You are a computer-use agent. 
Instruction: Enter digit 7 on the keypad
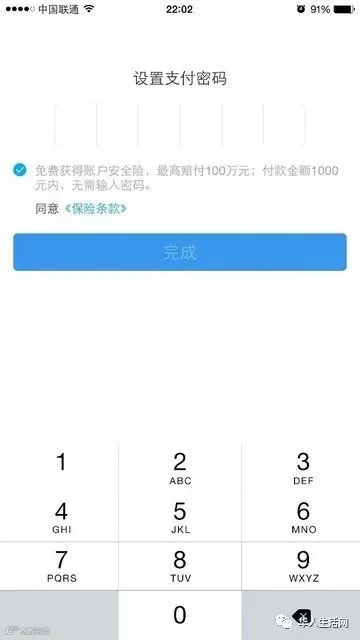(59, 566)
